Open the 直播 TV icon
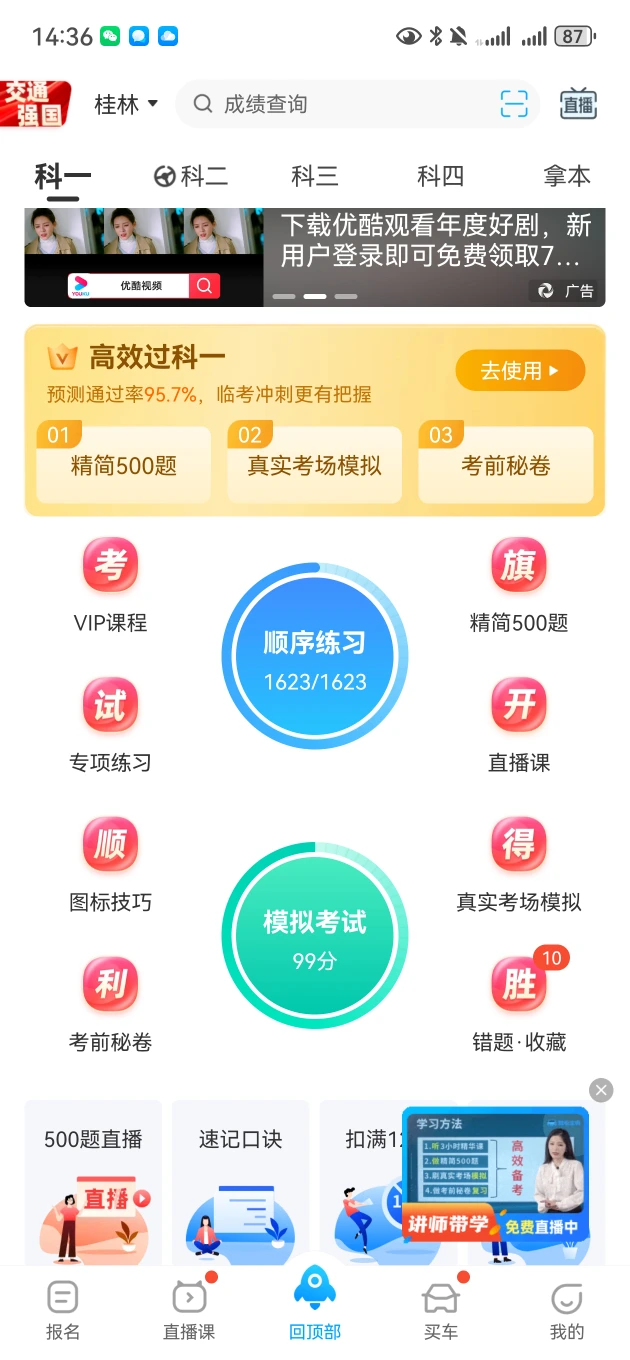630x1360 pixels. click(578, 104)
